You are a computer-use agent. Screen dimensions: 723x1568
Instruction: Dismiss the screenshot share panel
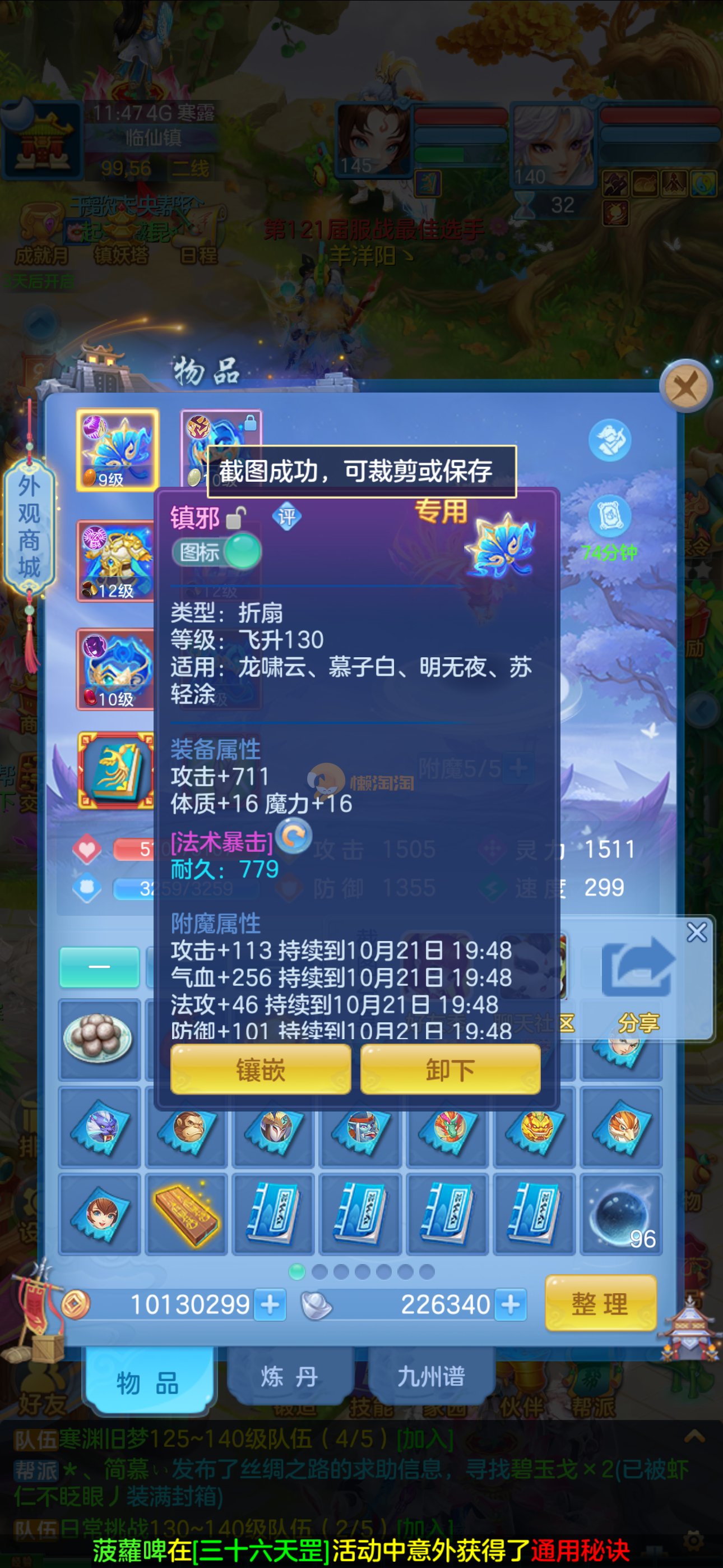click(x=696, y=932)
